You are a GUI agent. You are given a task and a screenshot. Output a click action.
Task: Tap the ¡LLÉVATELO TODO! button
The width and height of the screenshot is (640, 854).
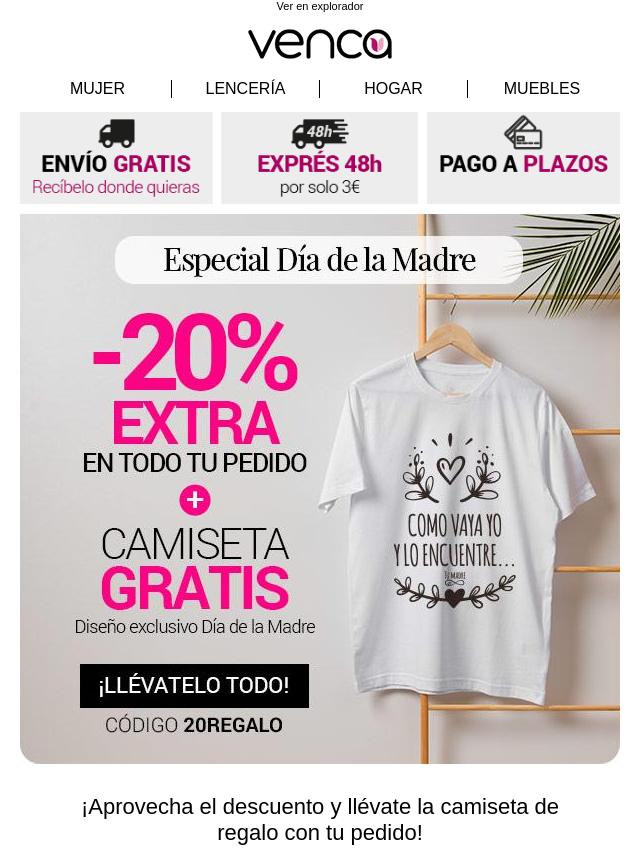click(x=194, y=686)
